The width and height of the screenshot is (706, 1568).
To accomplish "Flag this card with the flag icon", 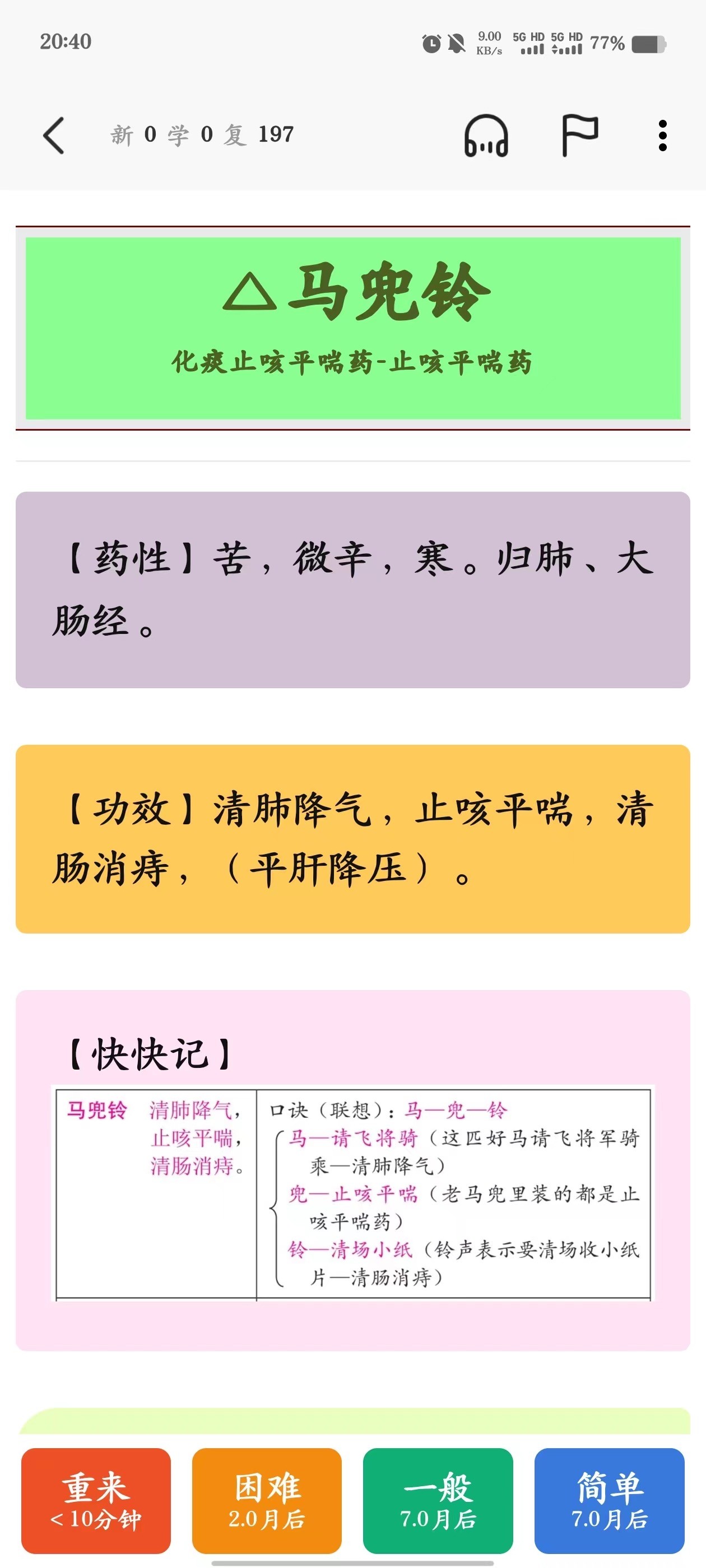I will tap(579, 135).
